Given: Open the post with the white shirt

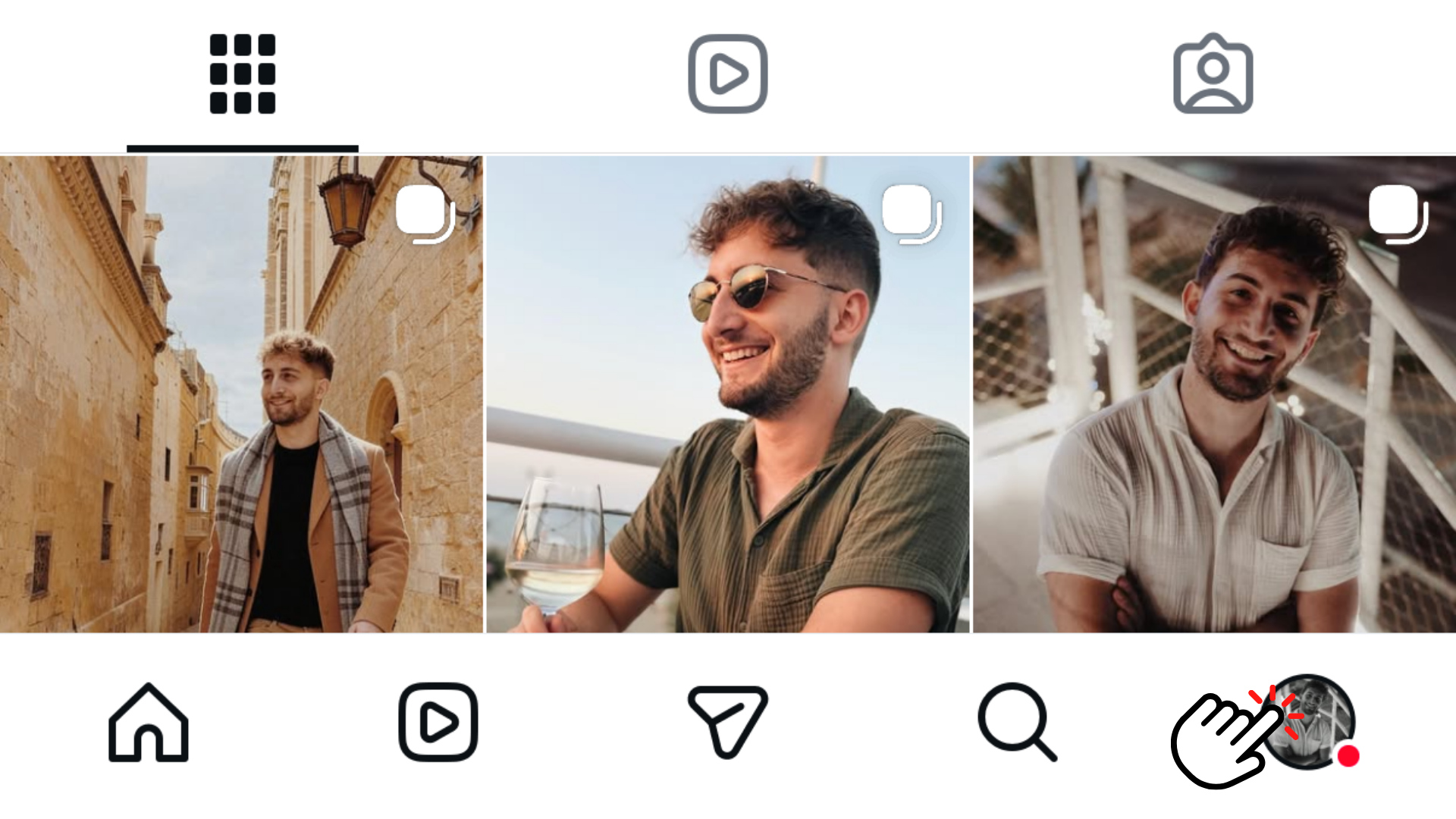Looking at the screenshot, I should pos(1214,394).
